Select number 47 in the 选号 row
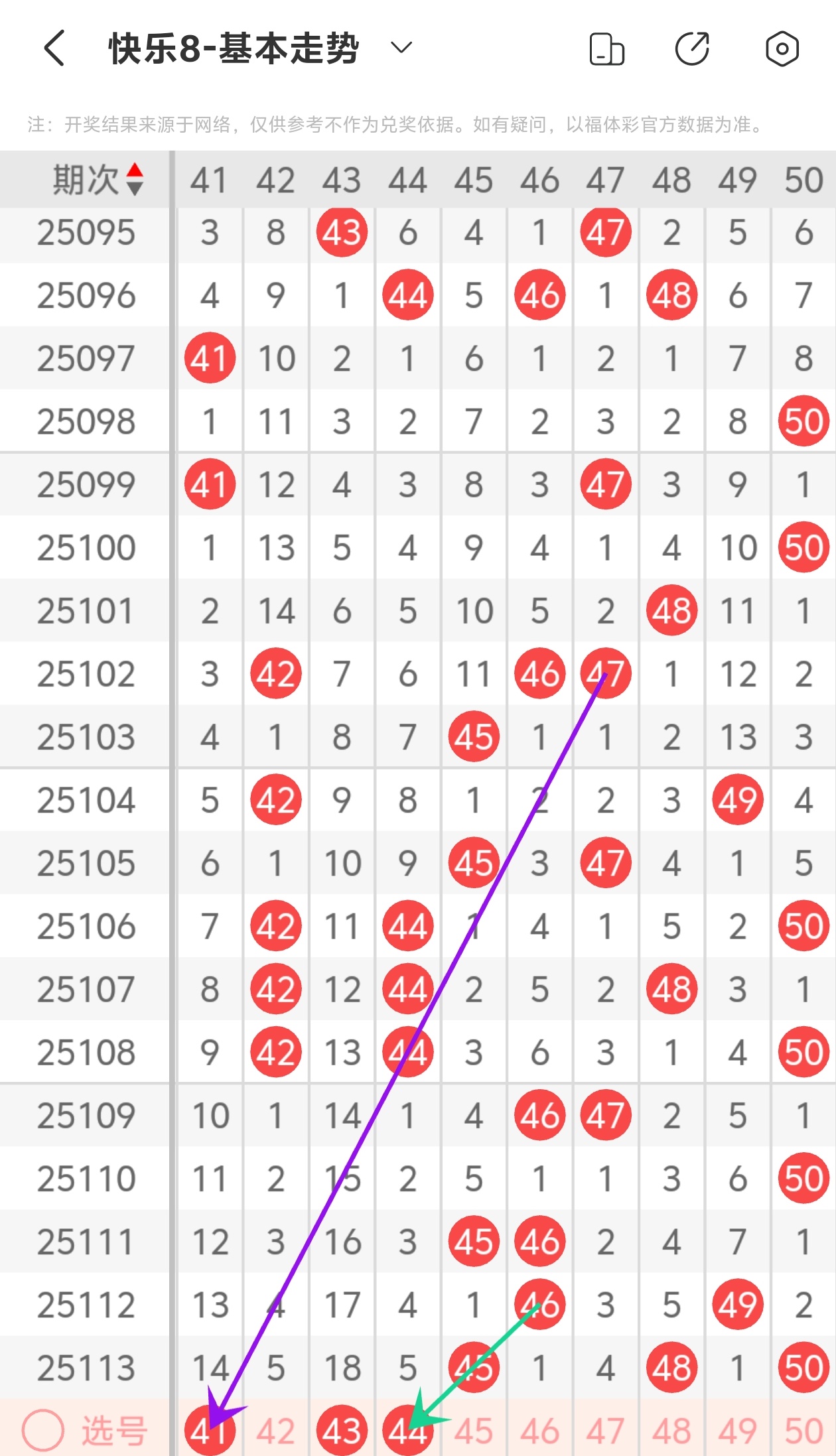The width and height of the screenshot is (836, 1456). coord(606,1431)
